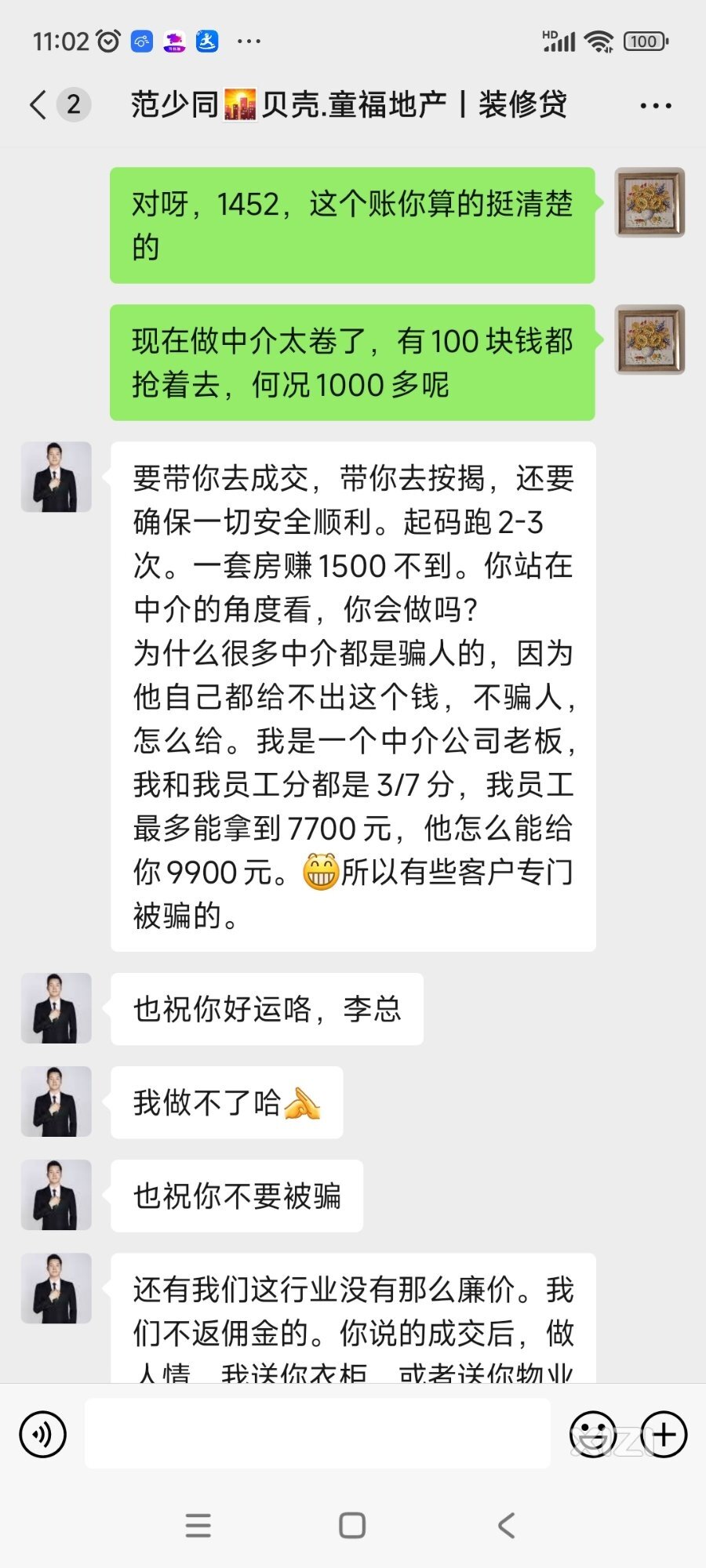Switch to voice message input
Image resolution: width=706 pixels, height=1568 pixels.
pos(42,1435)
